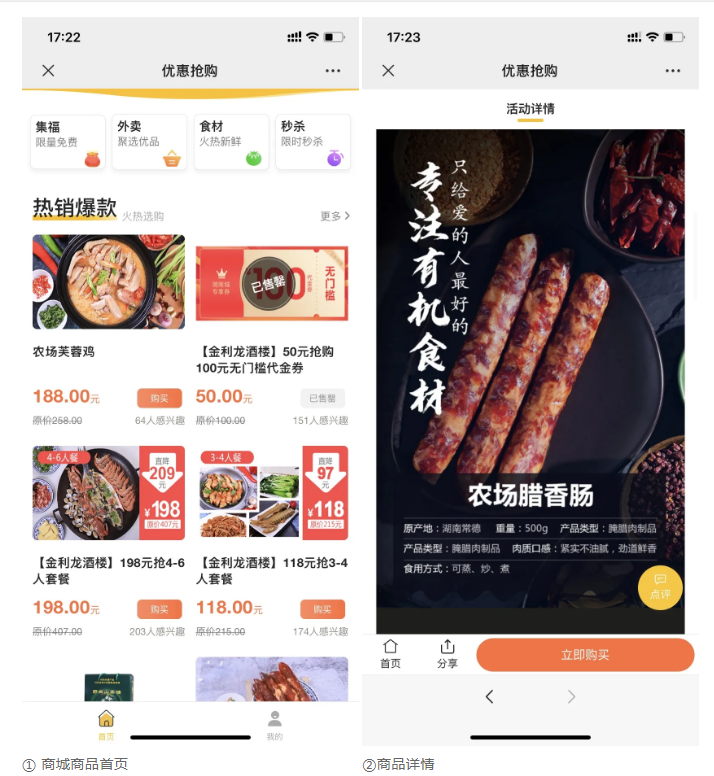Open the 秒杀 限时秒杀 category

[x=313, y=142]
